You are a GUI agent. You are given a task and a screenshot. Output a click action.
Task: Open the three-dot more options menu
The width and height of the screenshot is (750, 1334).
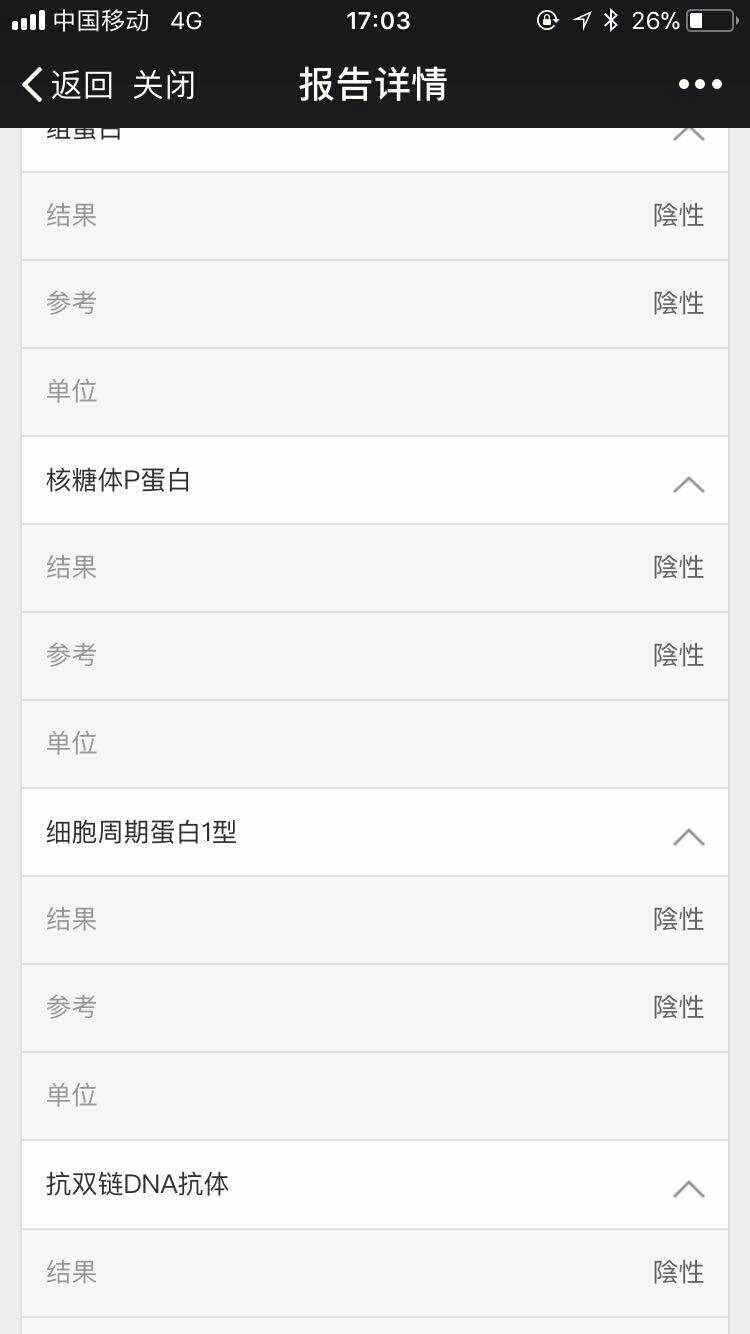click(700, 85)
